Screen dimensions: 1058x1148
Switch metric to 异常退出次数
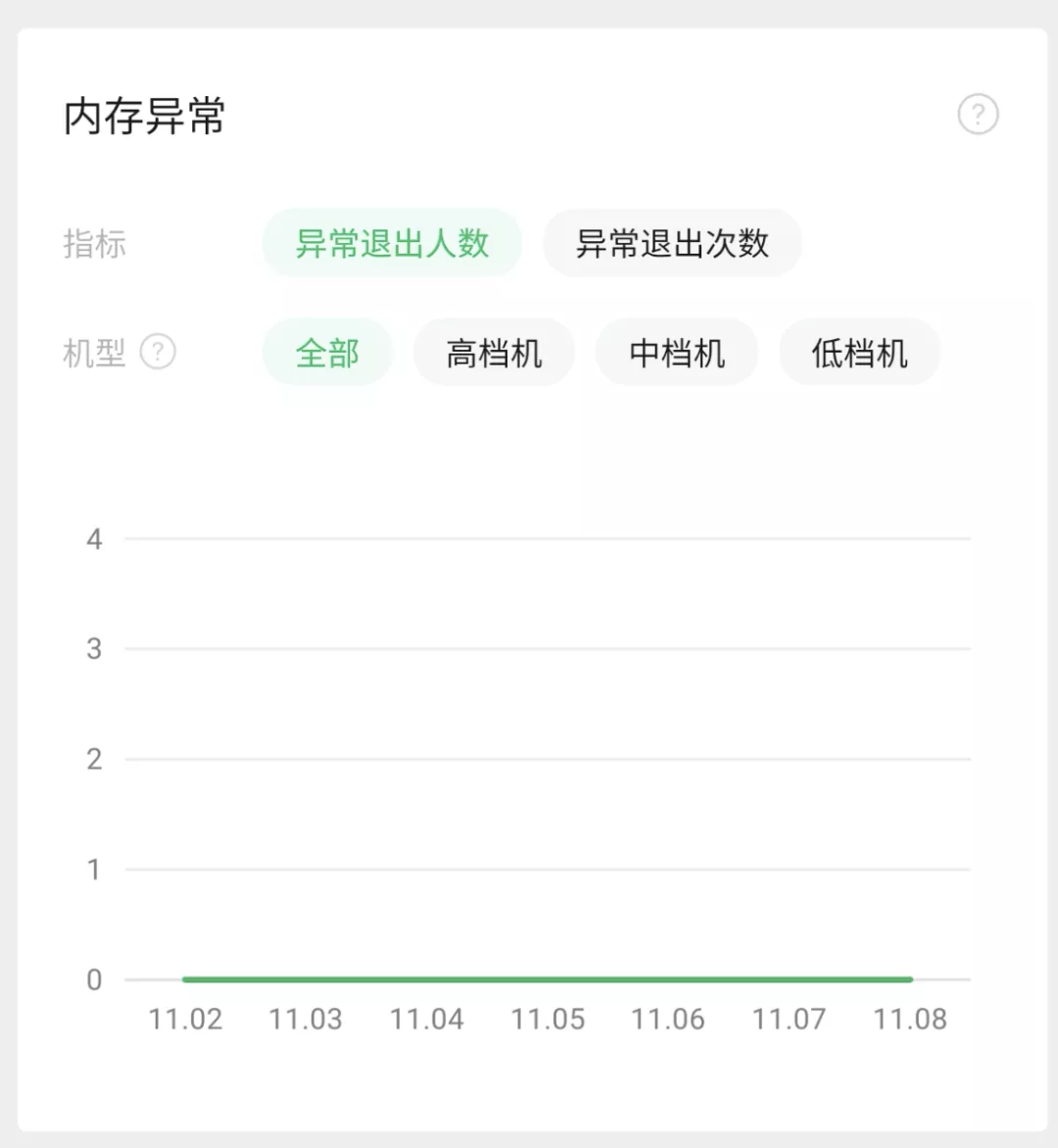(x=672, y=243)
